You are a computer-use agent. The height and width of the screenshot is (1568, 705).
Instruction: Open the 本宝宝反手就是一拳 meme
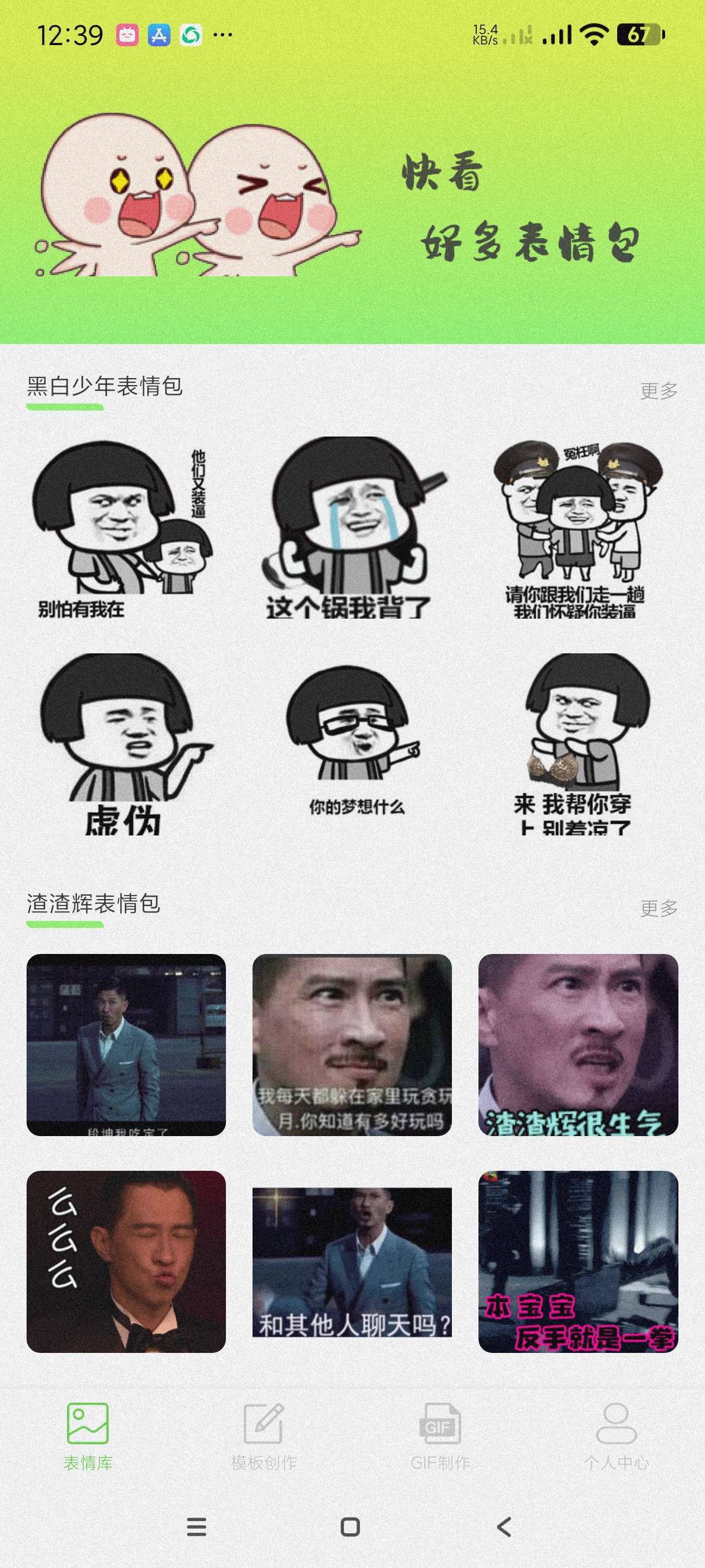tap(578, 1261)
